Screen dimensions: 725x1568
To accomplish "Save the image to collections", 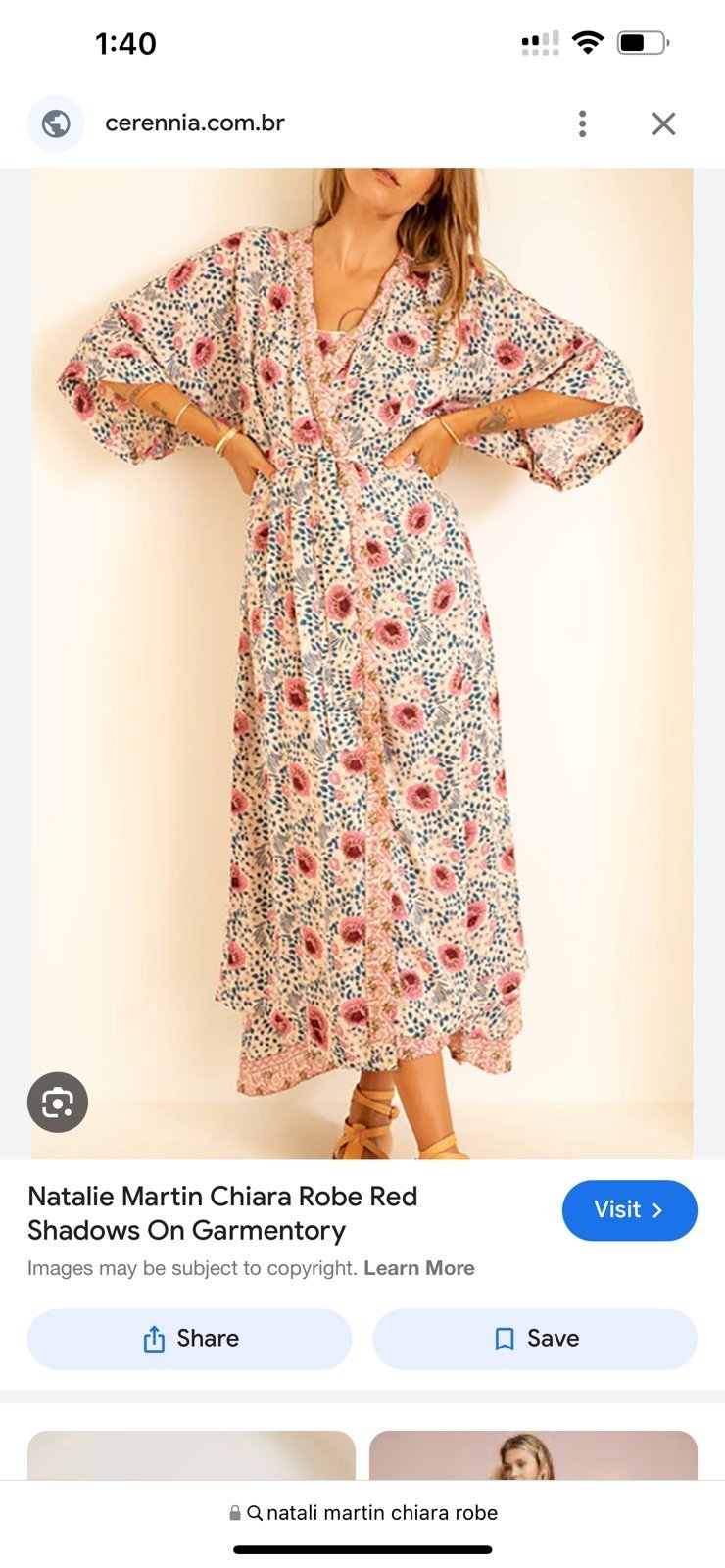I will [535, 1339].
